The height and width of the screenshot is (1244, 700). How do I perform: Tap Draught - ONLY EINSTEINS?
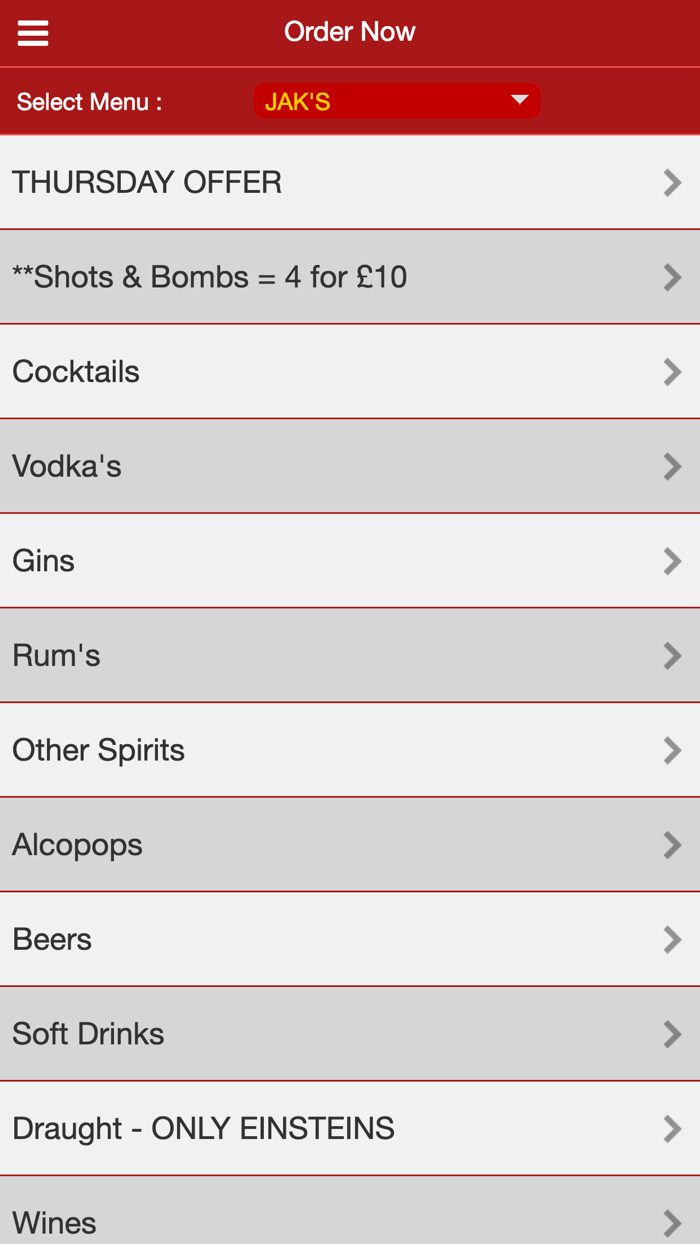pyautogui.click(x=350, y=1129)
